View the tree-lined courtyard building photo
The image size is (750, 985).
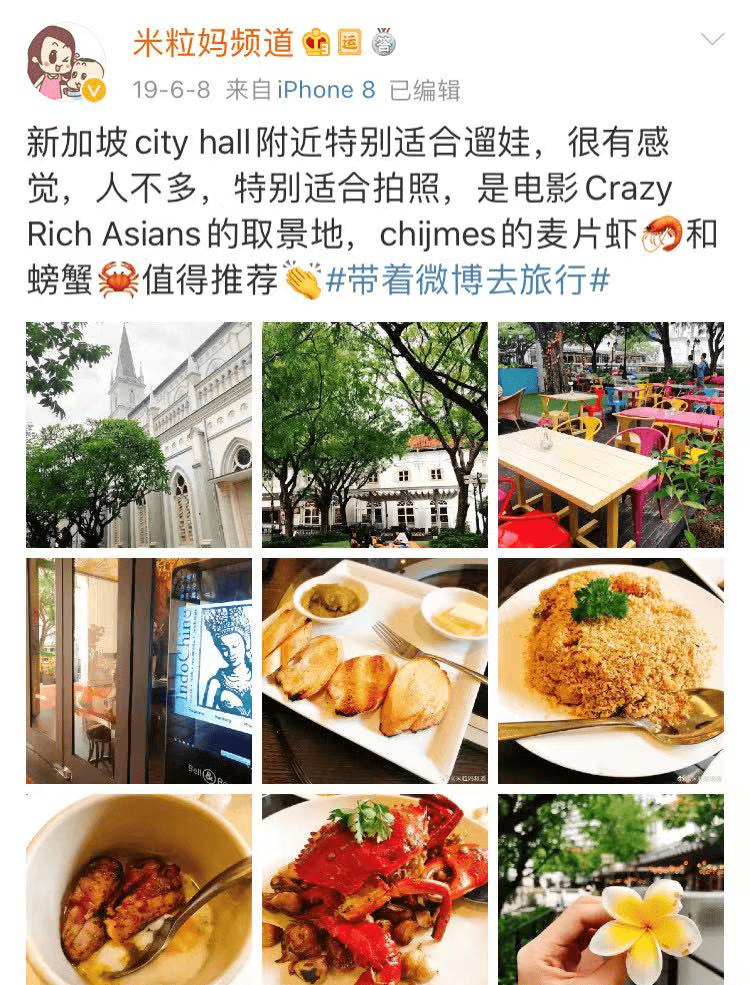(375, 434)
